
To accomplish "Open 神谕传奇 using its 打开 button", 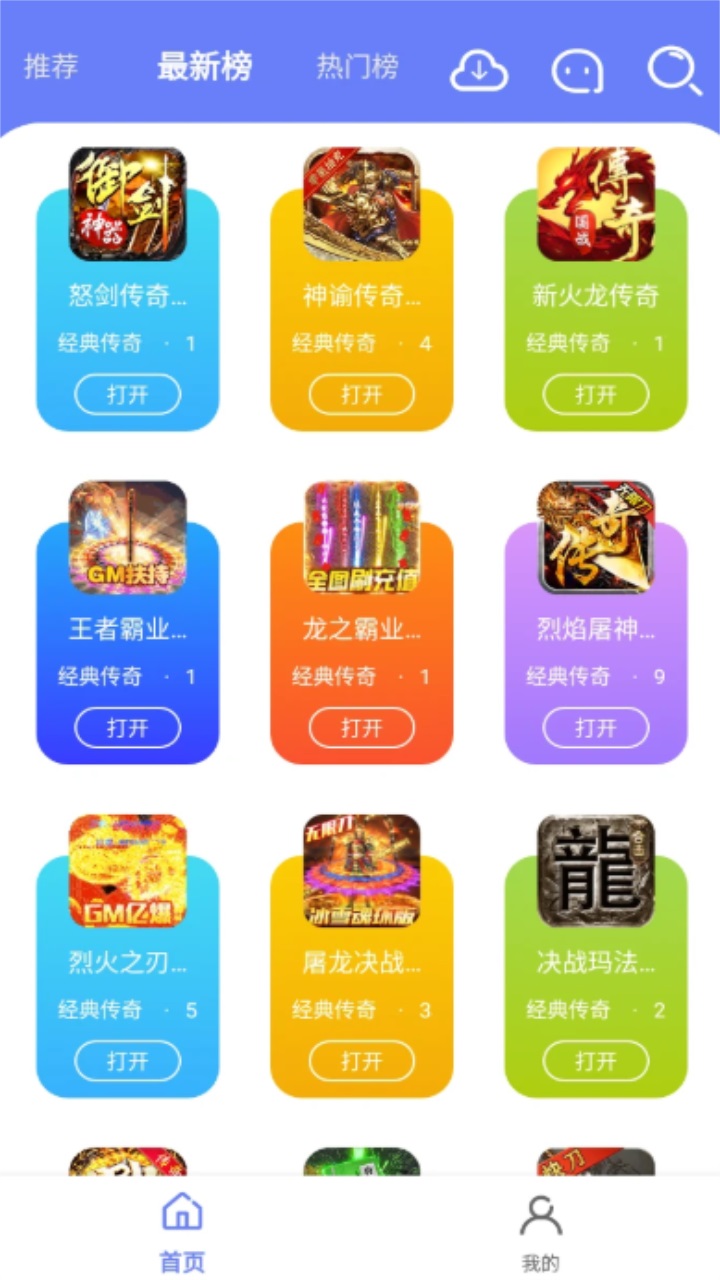I will tap(360, 394).
